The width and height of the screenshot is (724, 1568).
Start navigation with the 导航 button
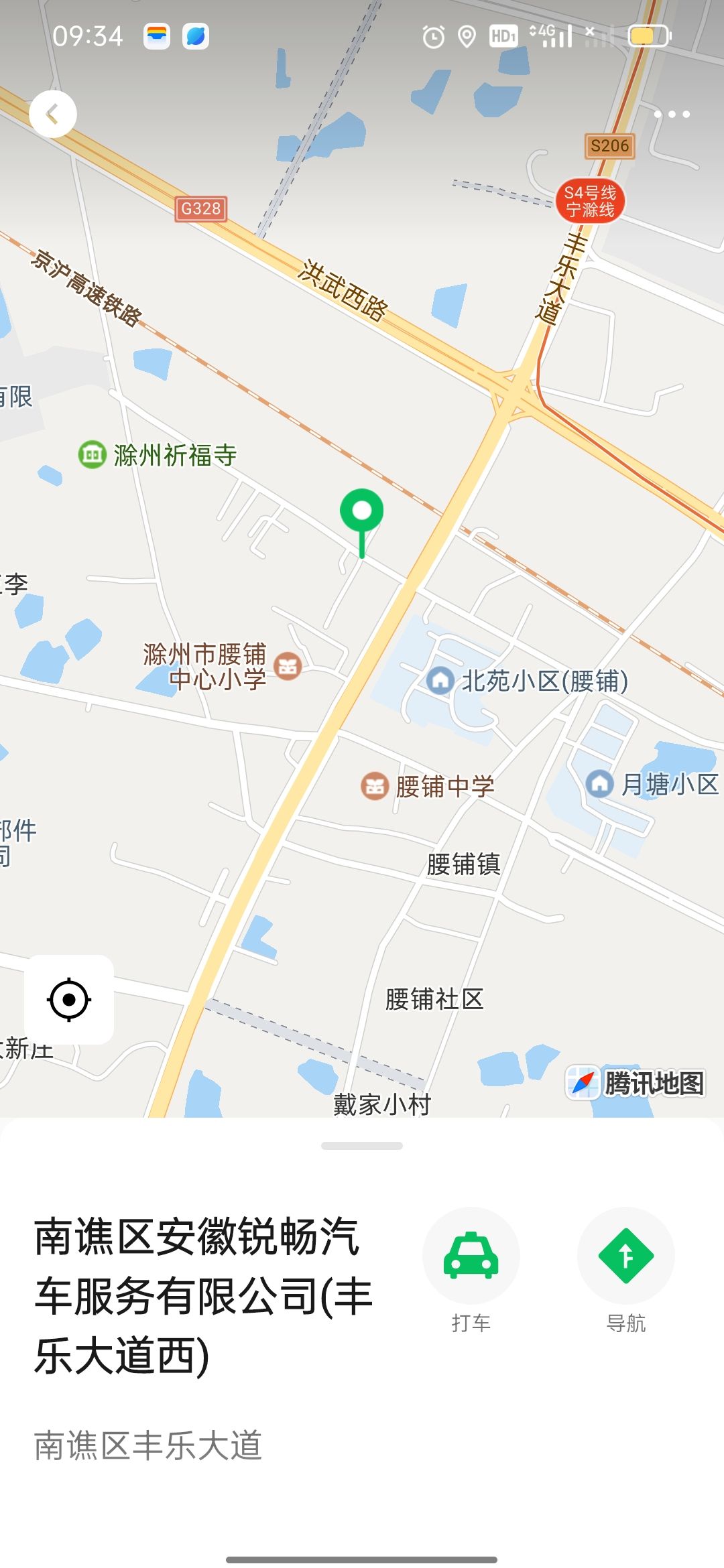(x=625, y=1270)
